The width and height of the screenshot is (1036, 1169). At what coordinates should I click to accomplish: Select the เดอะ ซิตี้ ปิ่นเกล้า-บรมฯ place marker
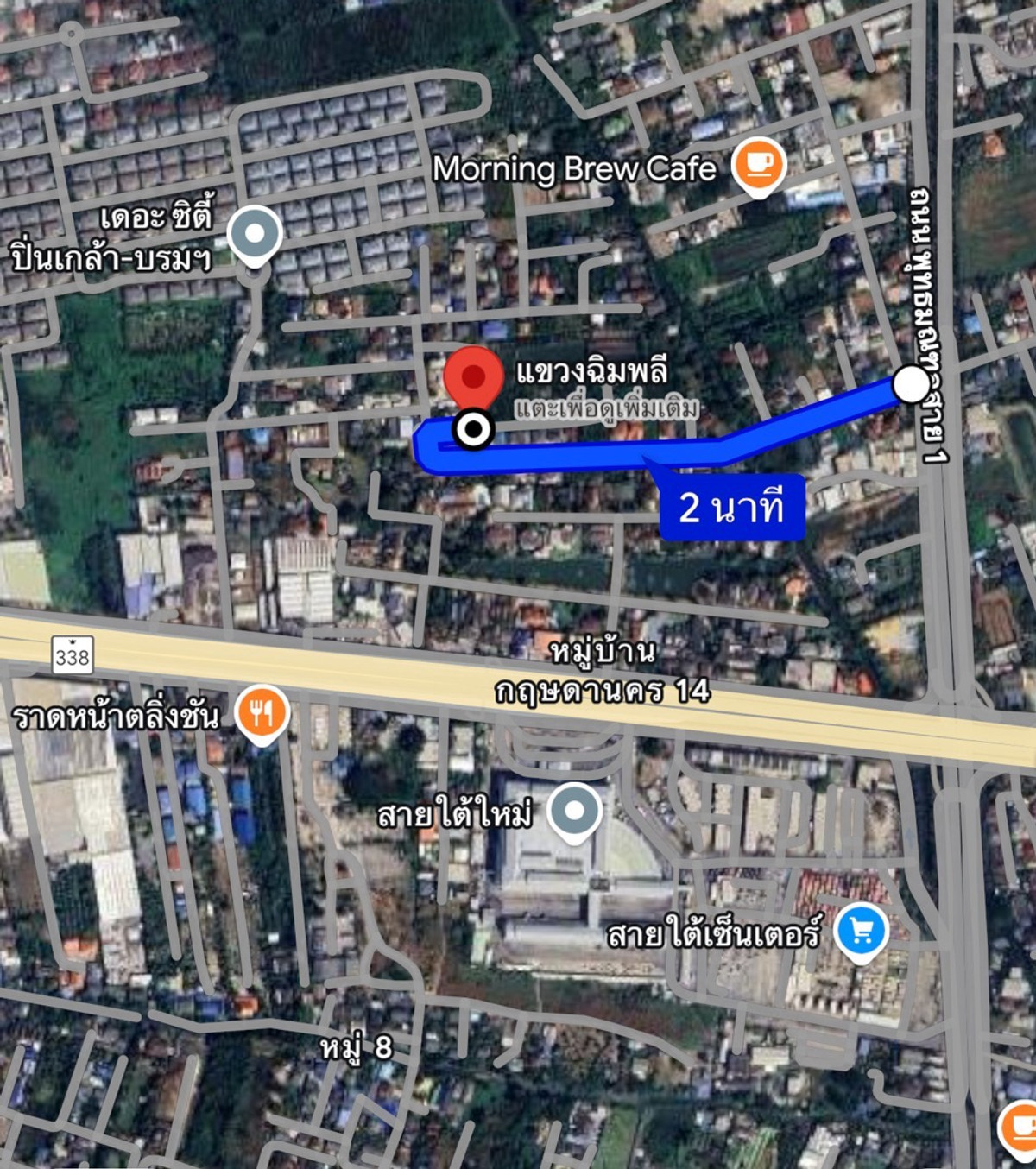tap(255, 235)
